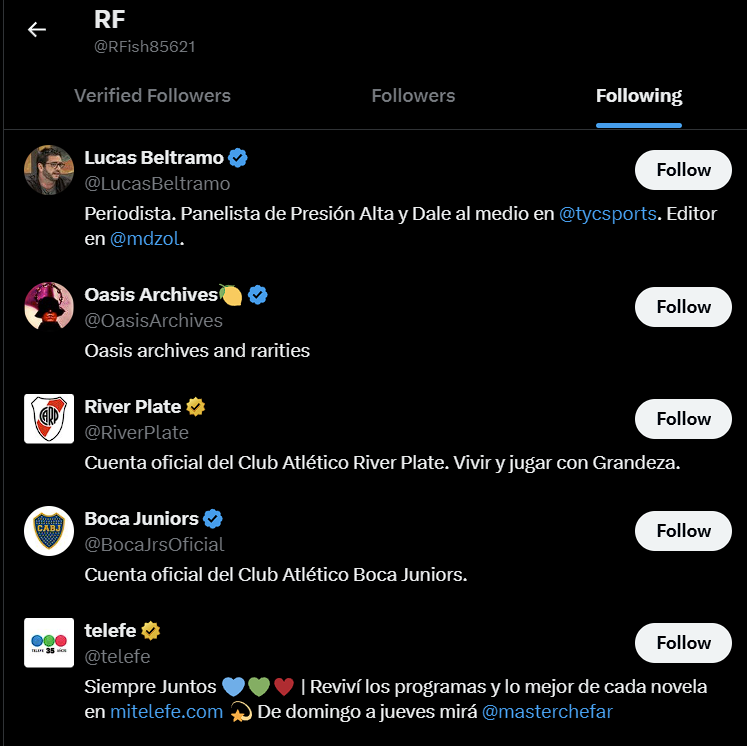Open the @mdzol mention link
The height and width of the screenshot is (746, 747).
146,239
